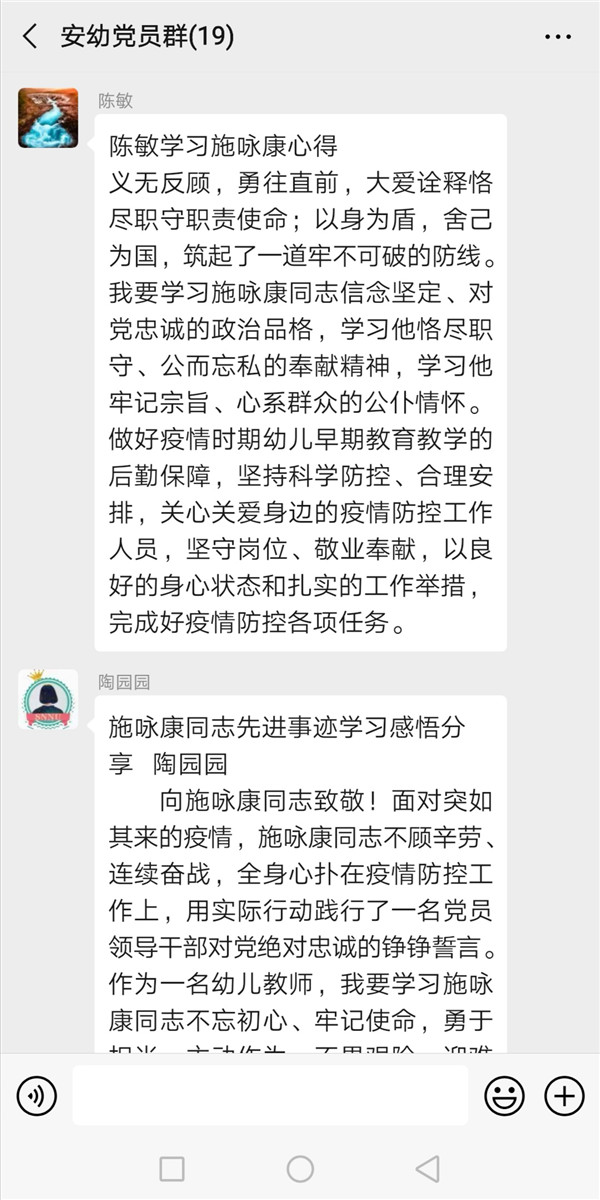Tap the system back triangle
This screenshot has height=1200, width=600.
[428, 1168]
